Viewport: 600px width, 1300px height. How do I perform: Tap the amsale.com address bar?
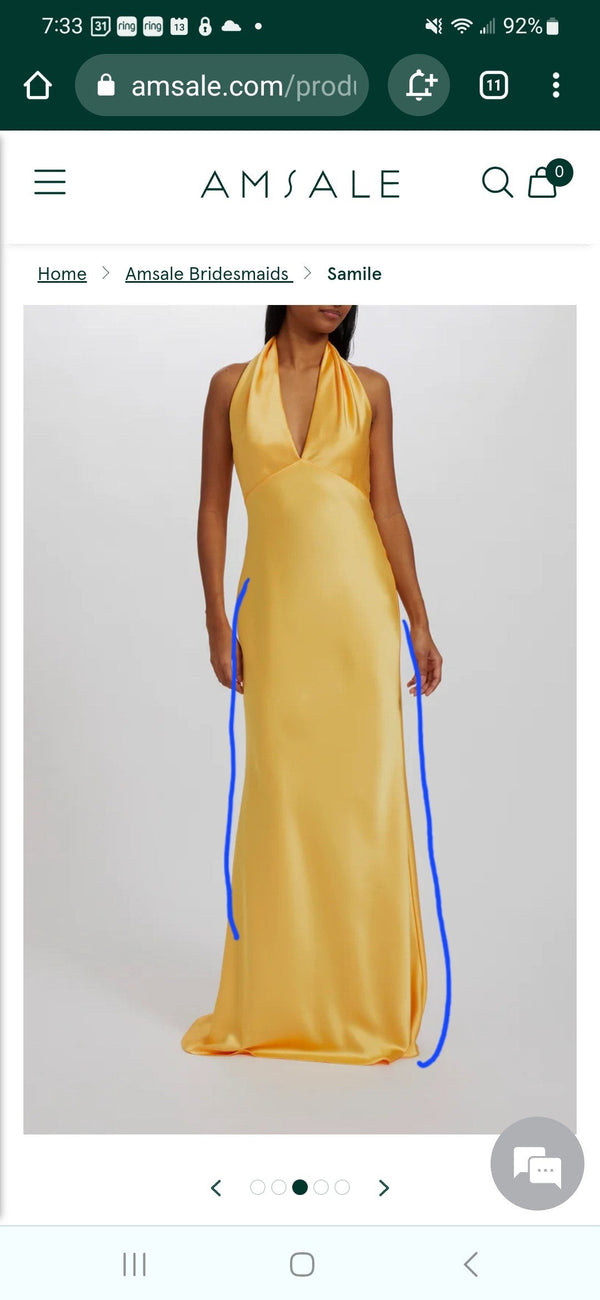pos(222,86)
